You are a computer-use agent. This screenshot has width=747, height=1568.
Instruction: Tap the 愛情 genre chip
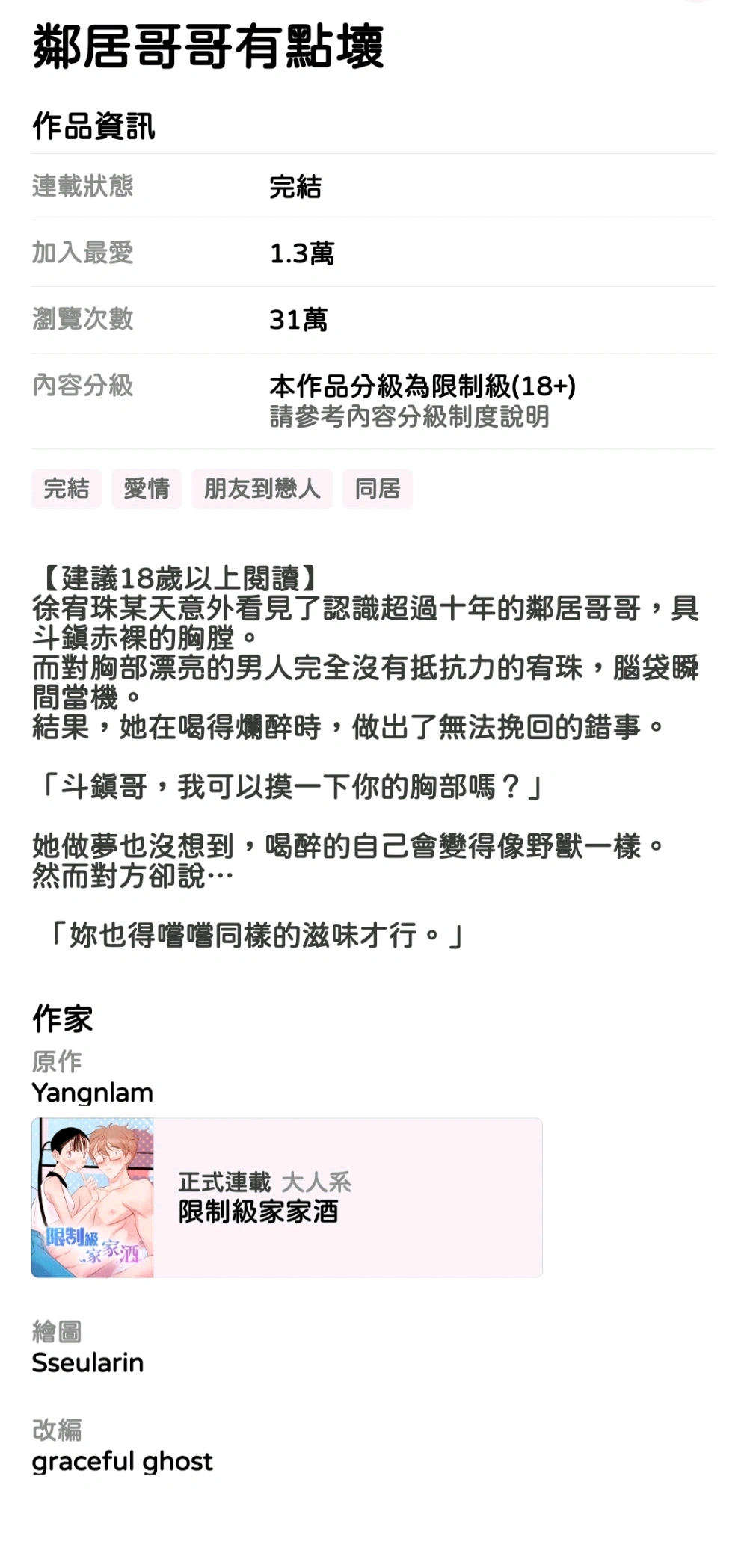(147, 489)
